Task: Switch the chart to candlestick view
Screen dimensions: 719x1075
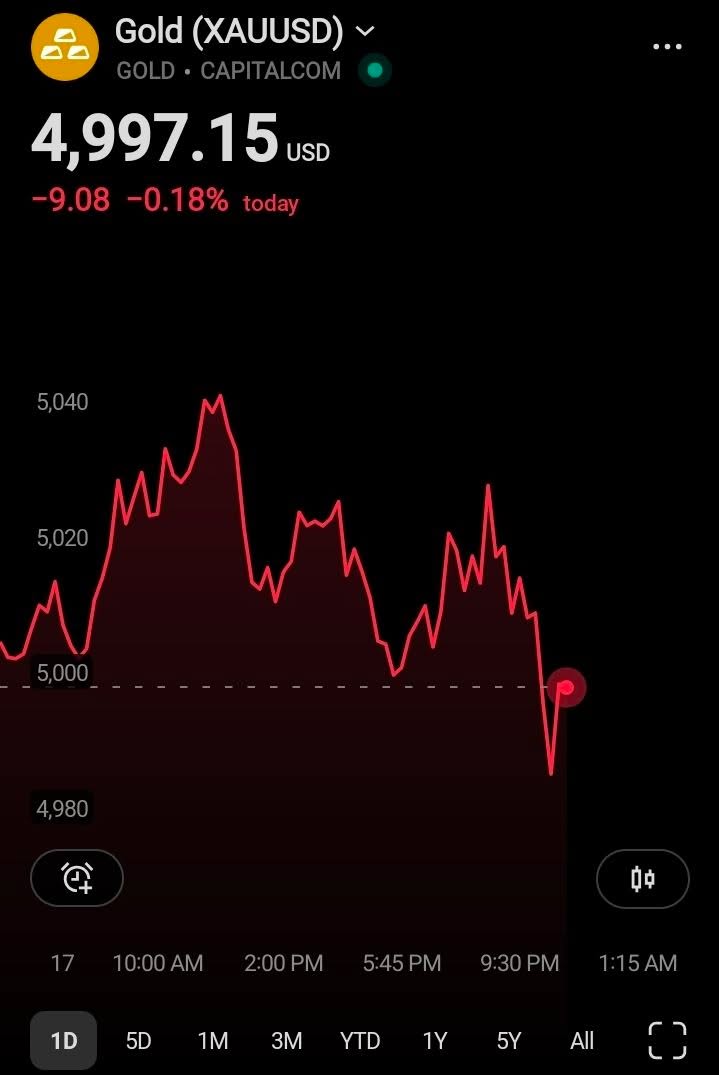Action: coord(642,879)
